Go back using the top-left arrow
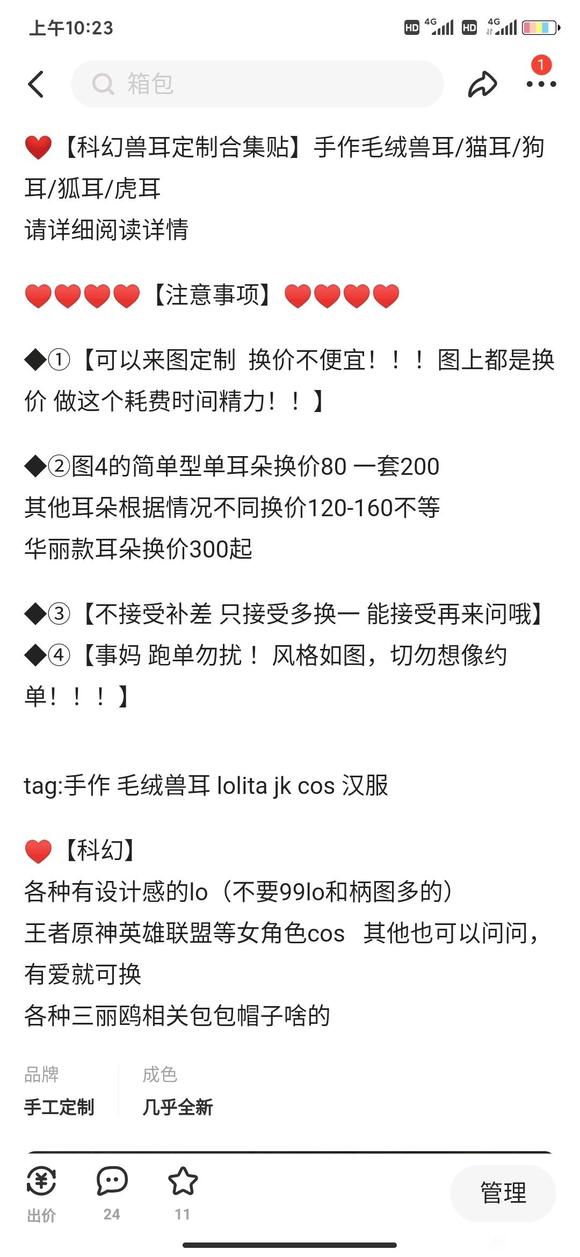 36,84
